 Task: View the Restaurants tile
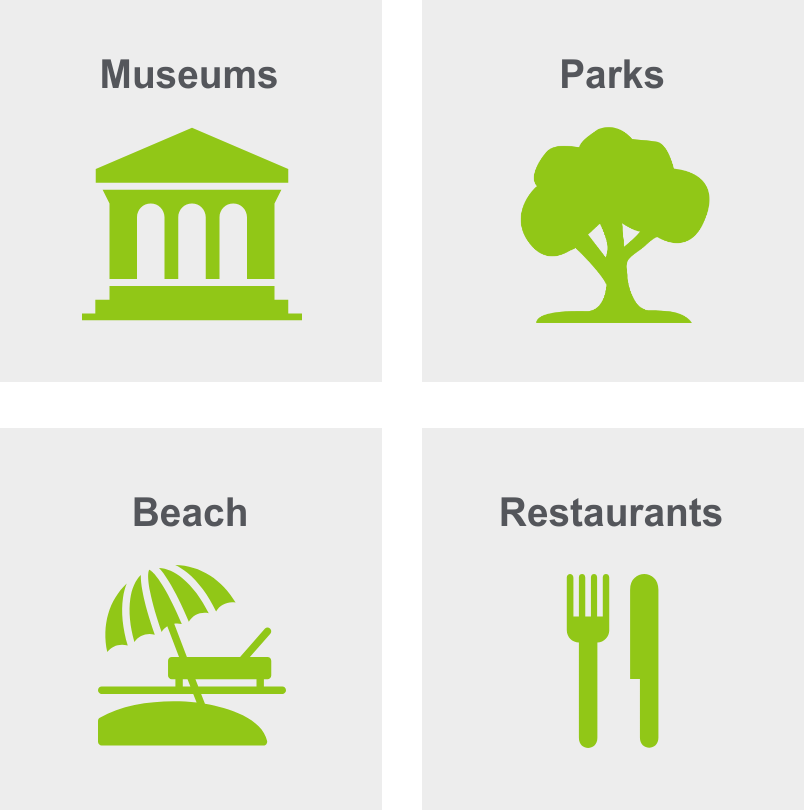click(612, 618)
